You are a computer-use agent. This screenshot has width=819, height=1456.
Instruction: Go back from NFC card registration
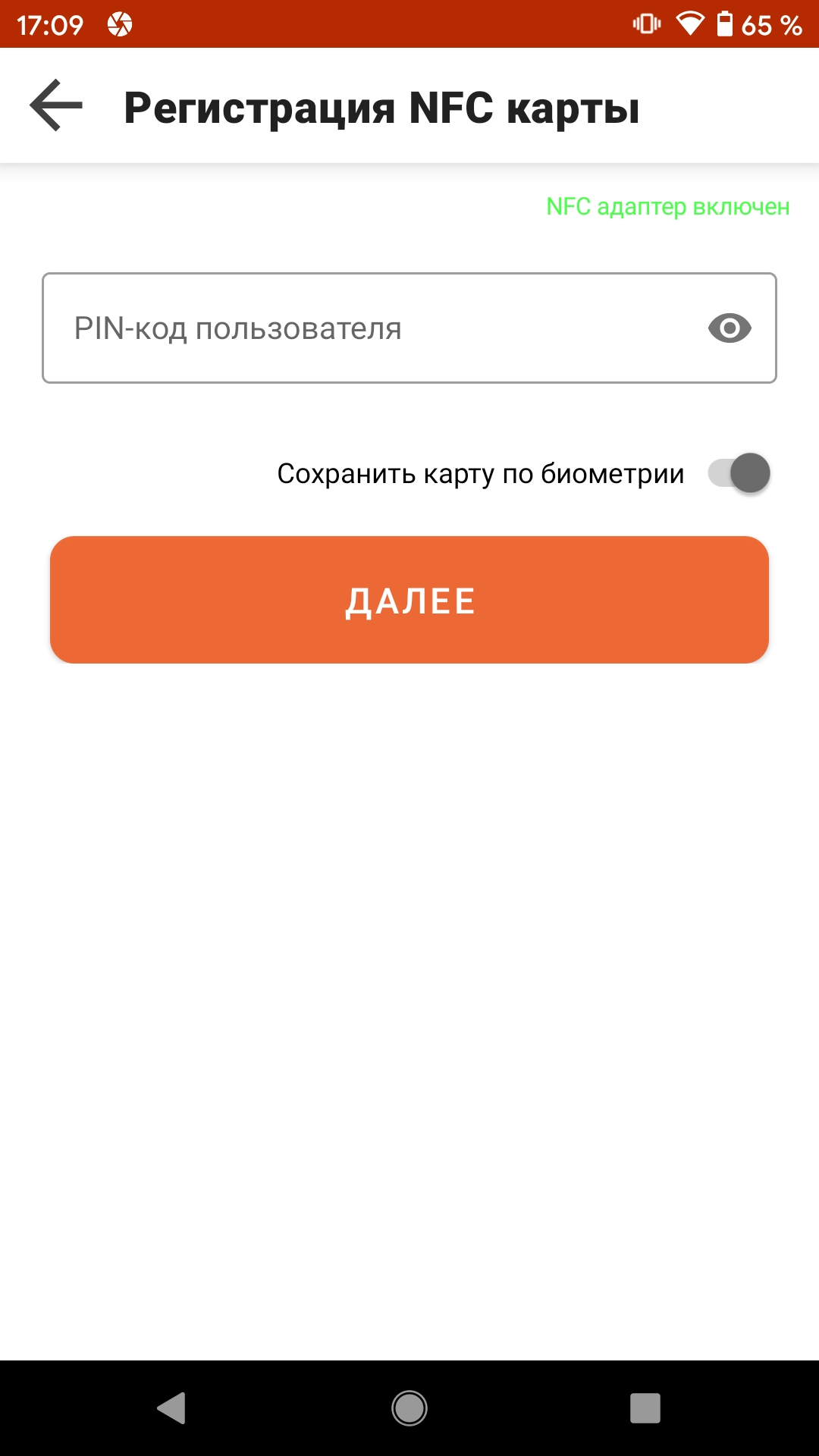point(56,106)
